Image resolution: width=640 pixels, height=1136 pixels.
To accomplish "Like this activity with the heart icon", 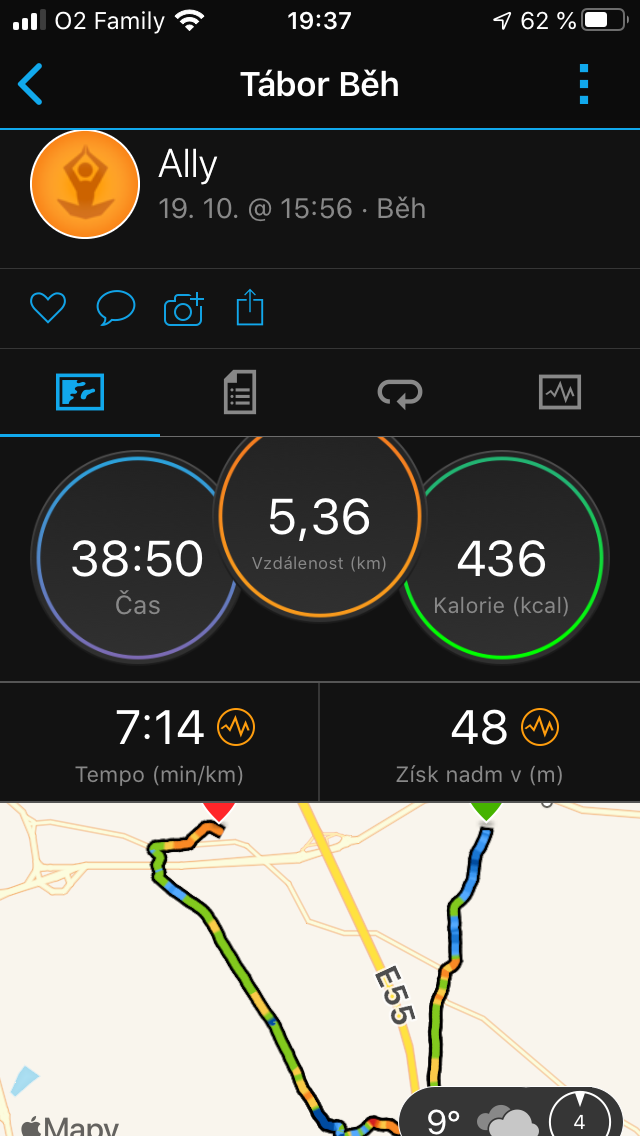I will [48, 308].
